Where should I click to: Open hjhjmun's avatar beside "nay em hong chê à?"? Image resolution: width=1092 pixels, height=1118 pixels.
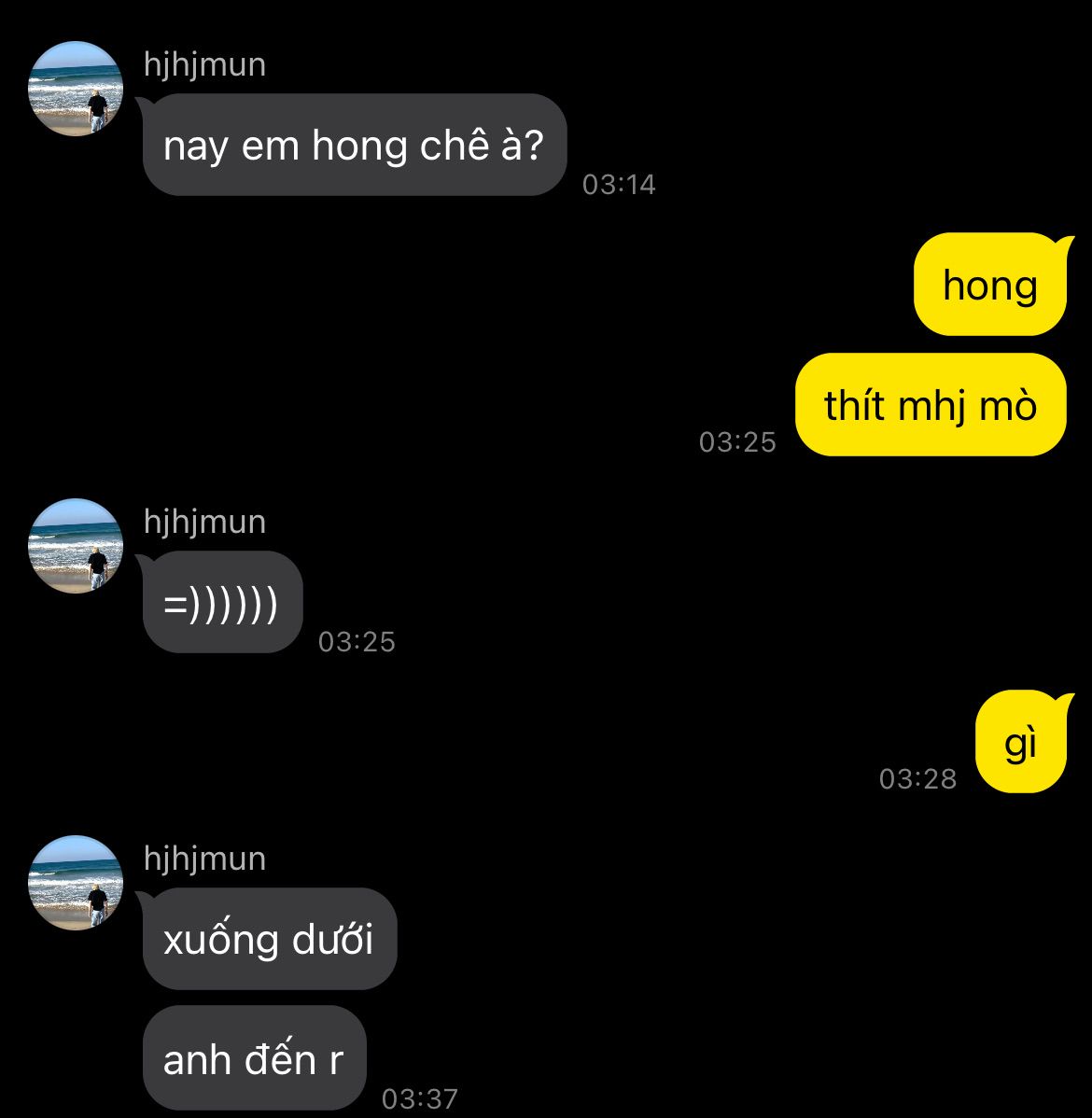coord(76,89)
